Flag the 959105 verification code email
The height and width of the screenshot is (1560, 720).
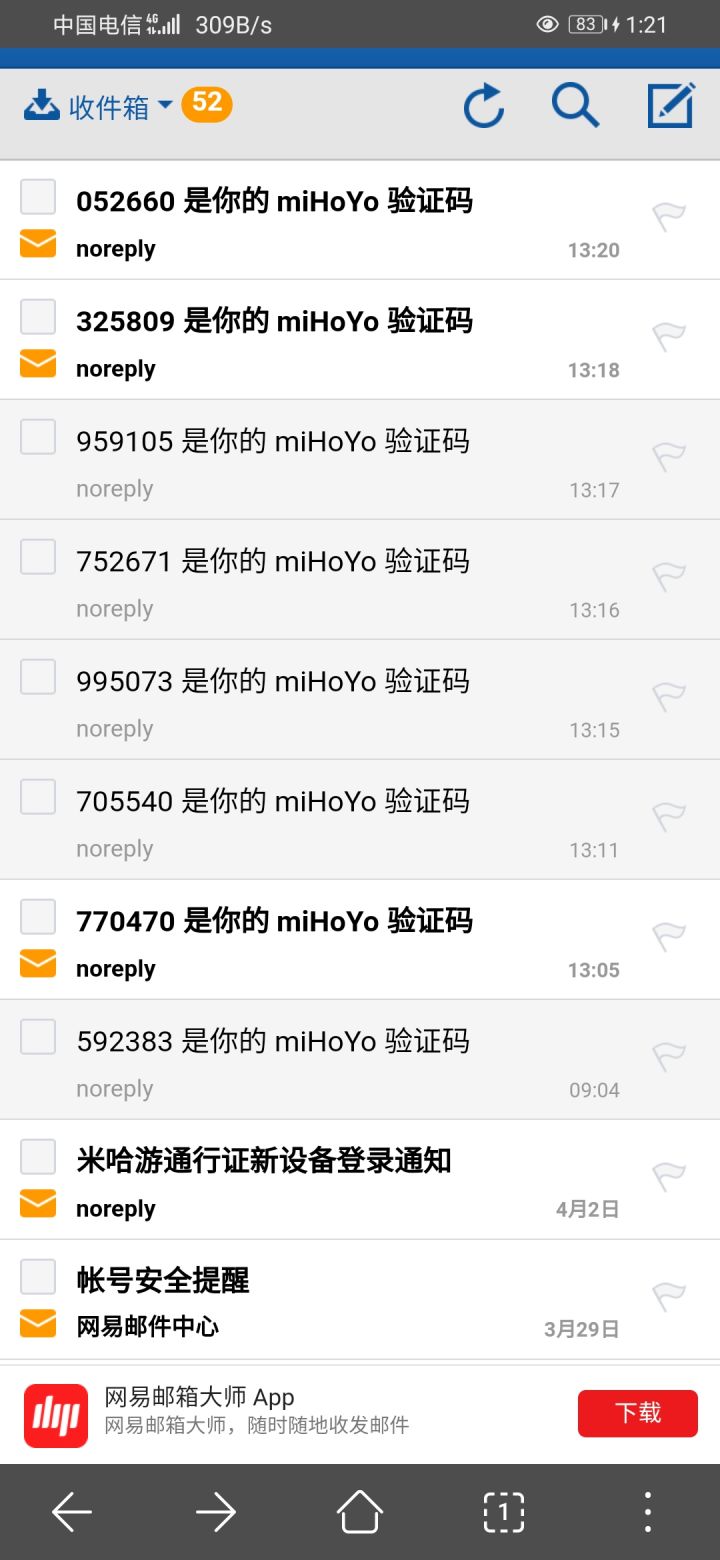coord(669,457)
